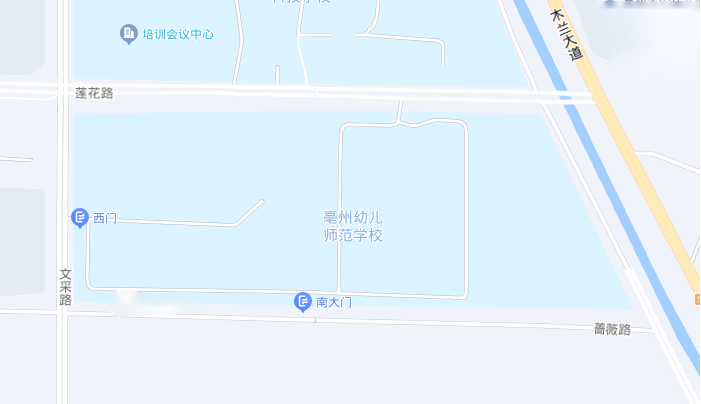This screenshot has width=701, height=404.
Task: Tap the 南大门 gate marker
Action: [x=304, y=302]
